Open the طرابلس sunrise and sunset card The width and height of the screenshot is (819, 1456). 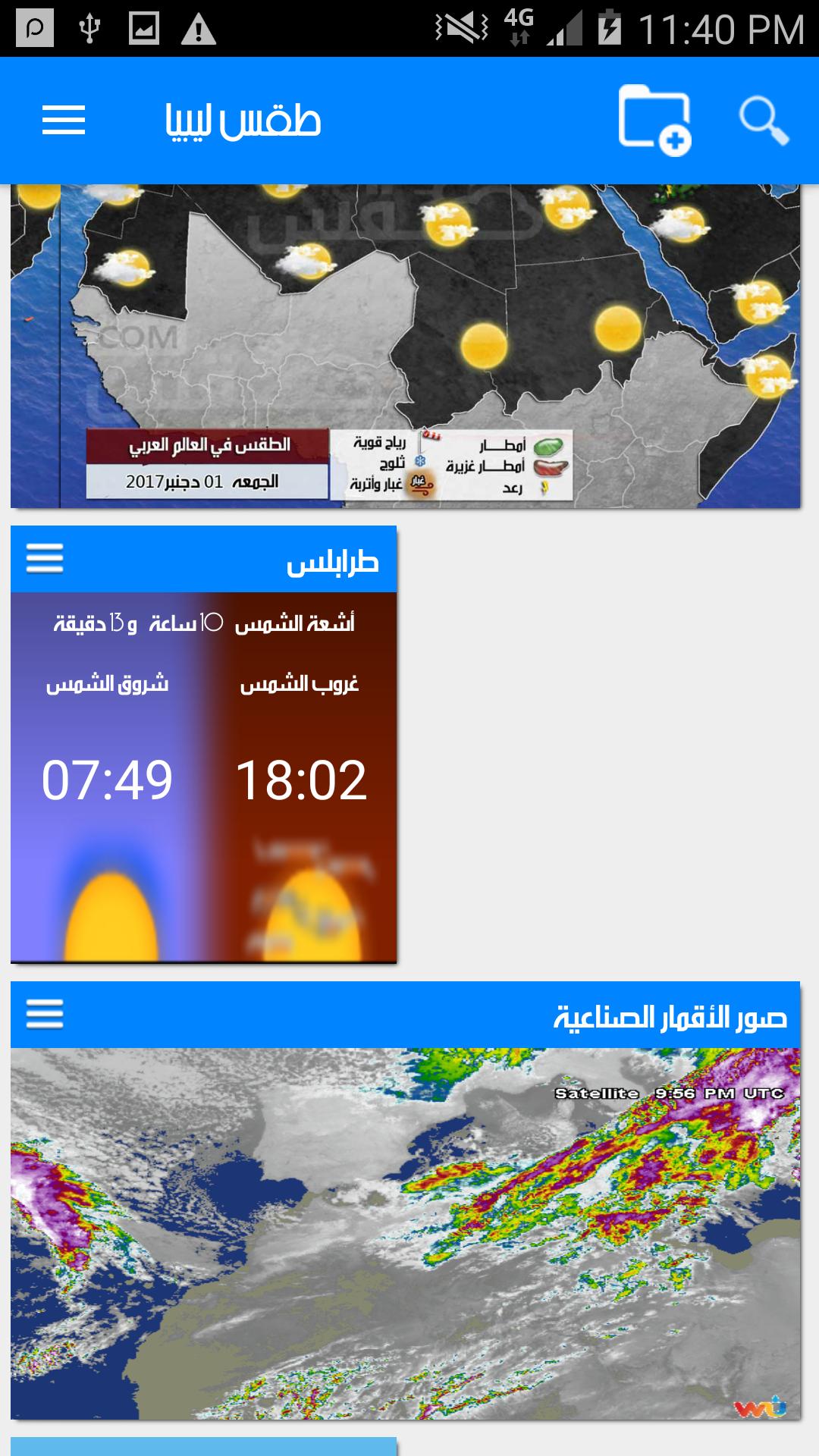[x=203, y=777]
